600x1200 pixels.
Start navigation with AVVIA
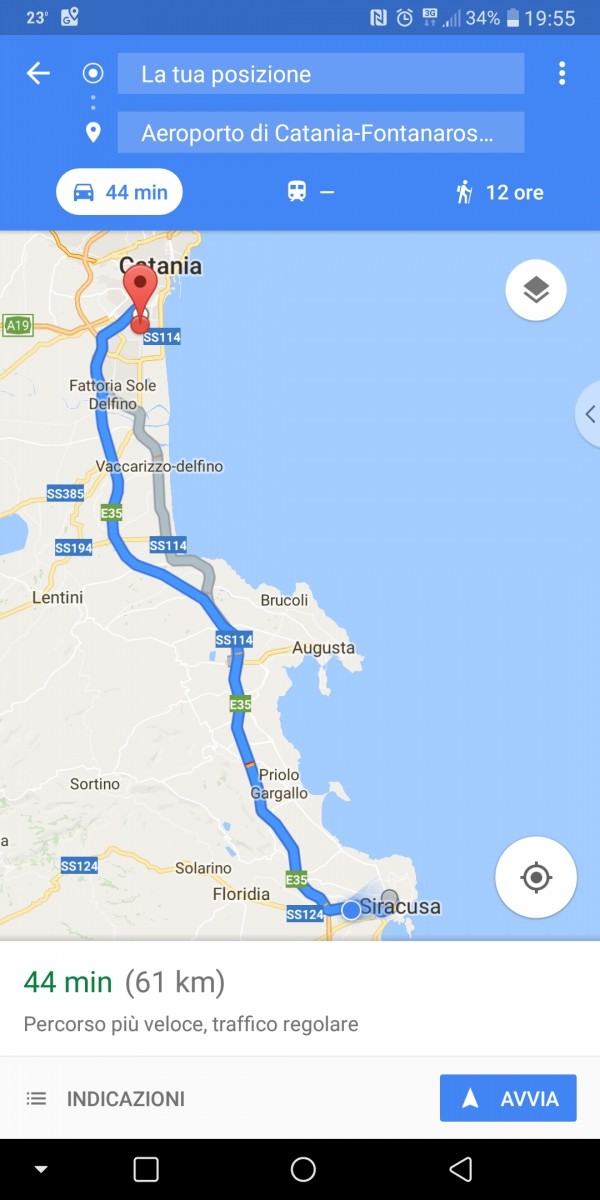[x=508, y=1098]
